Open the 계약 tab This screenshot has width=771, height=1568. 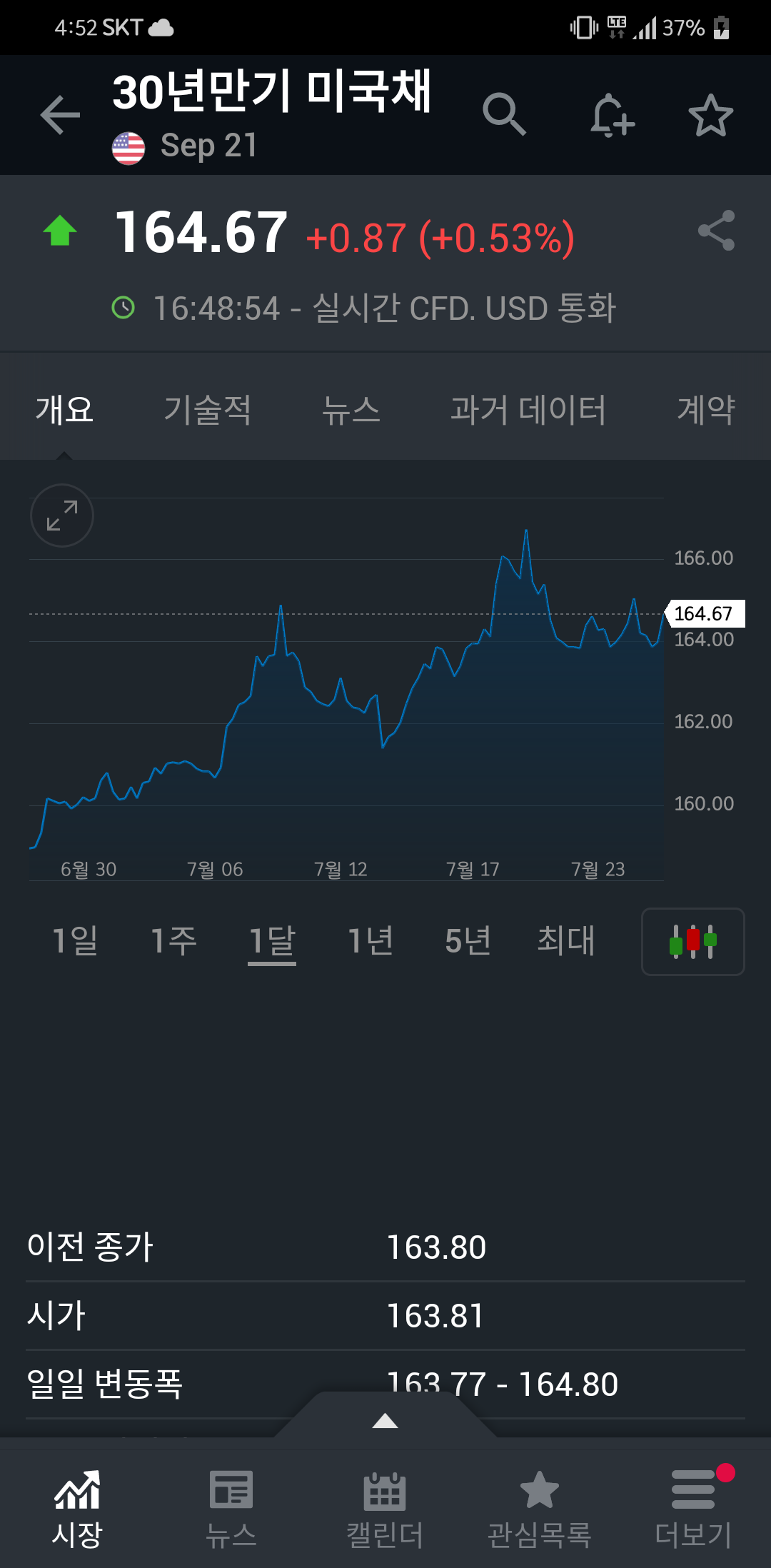pyautogui.click(x=705, y=410)
